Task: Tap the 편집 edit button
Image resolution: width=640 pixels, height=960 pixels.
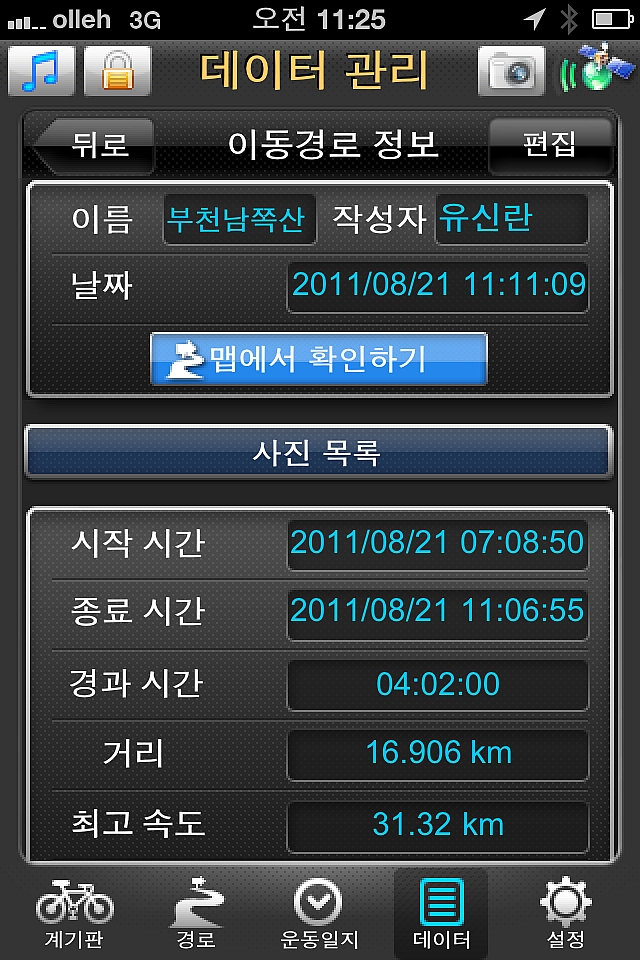Action: point(549,146)
